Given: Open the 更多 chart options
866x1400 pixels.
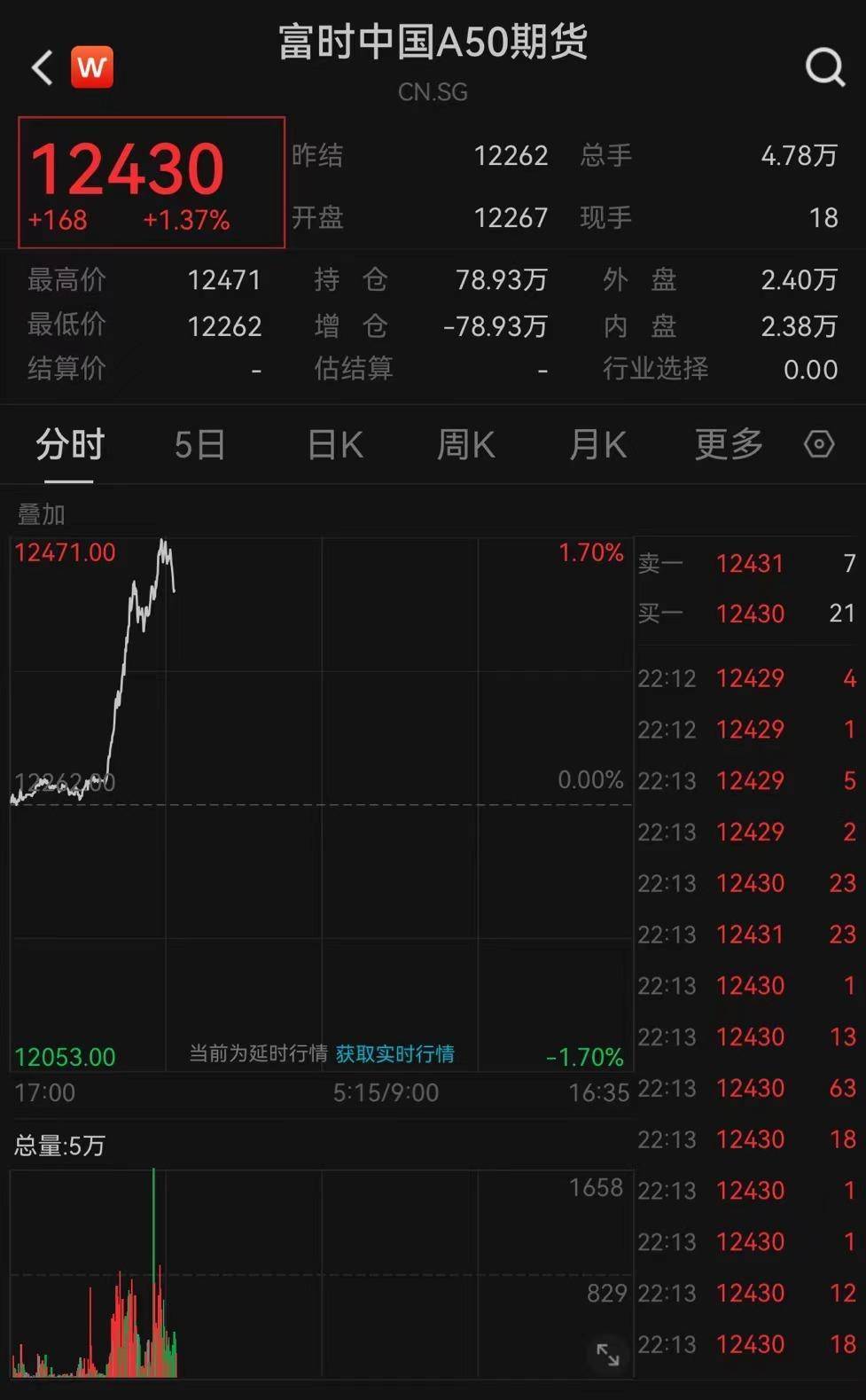Looking at the screenshot, I should coord(729,444).
